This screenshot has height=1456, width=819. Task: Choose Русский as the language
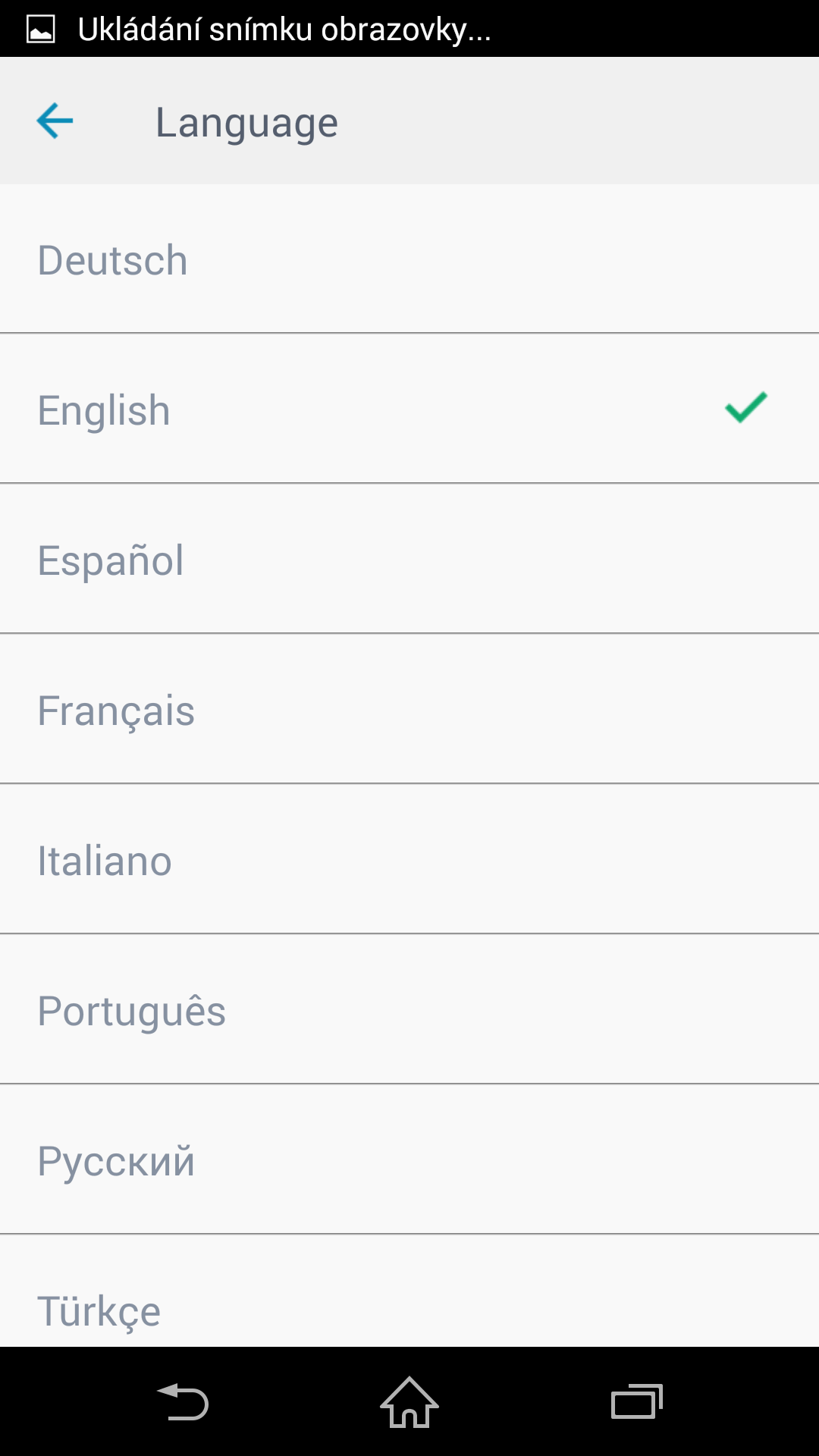(x=409, y=1159)
